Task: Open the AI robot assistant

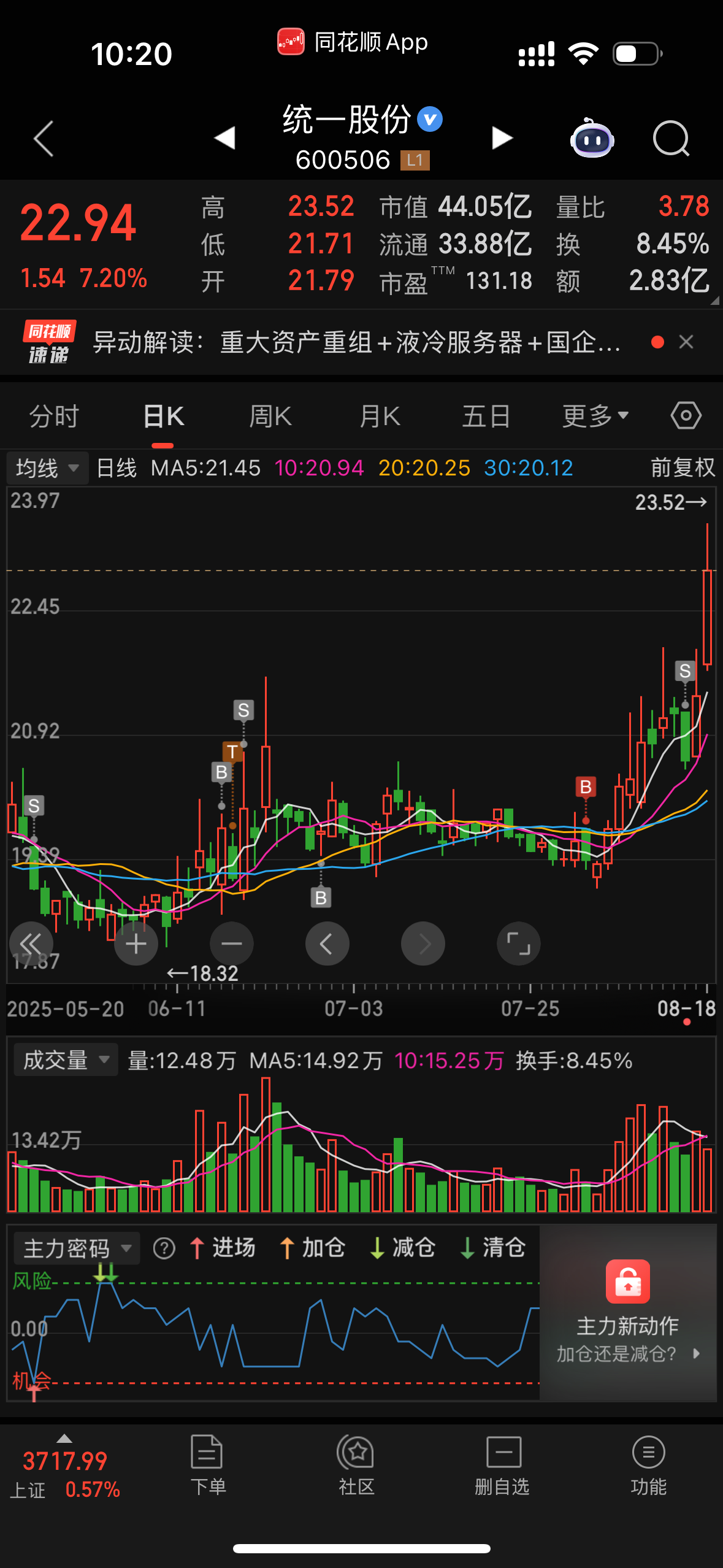Action: click(592, 139)
